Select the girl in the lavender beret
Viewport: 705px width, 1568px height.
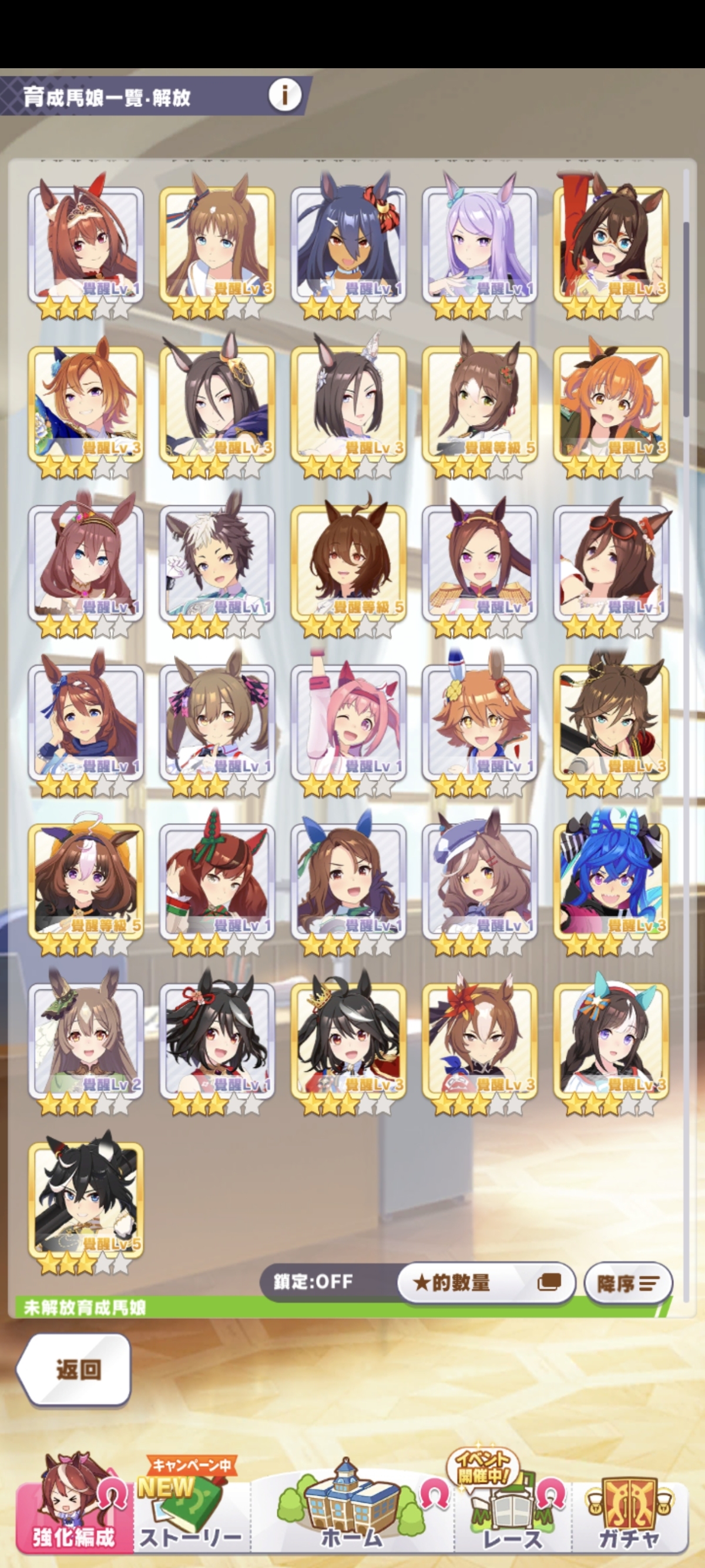pyautogui.click(x=479, y=881)
